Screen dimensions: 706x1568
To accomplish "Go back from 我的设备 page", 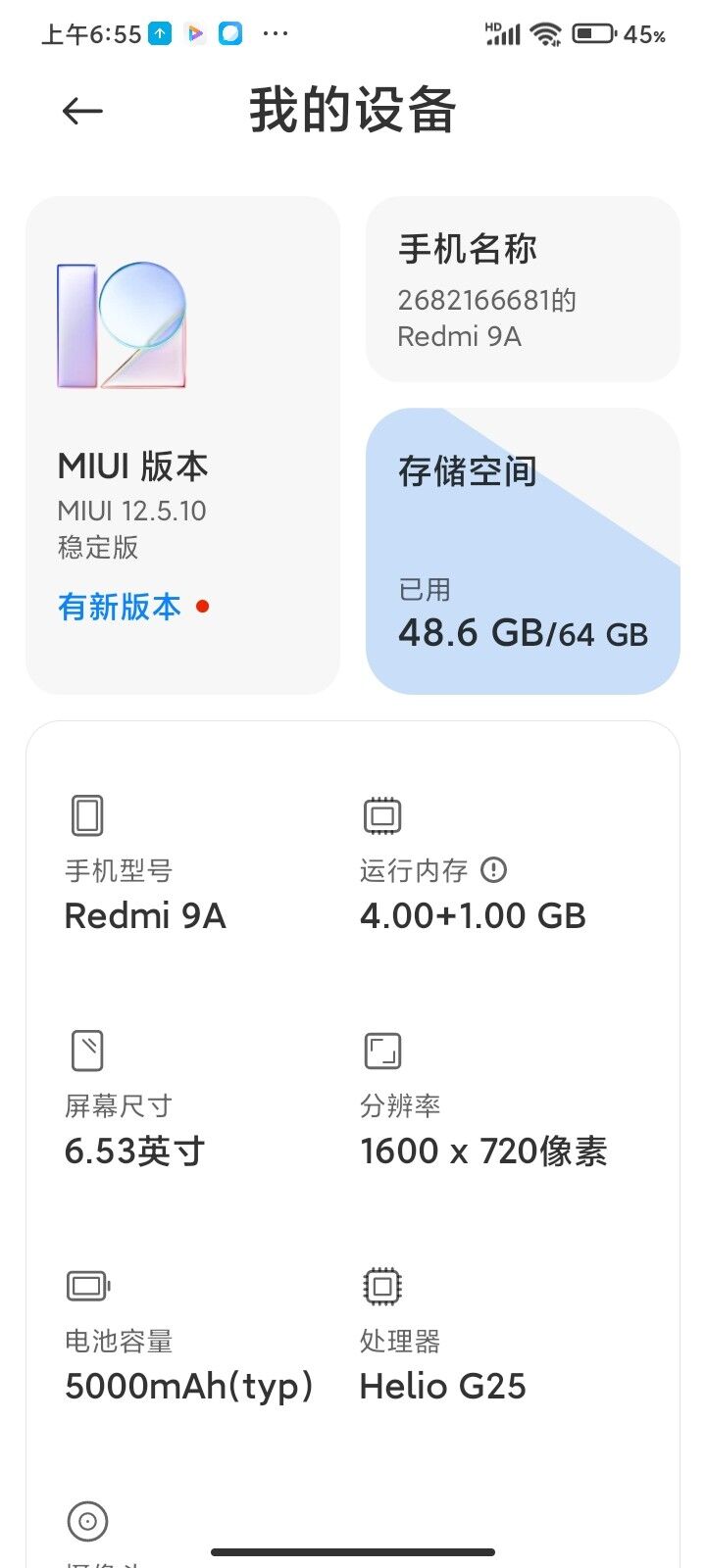I will [x=82, y=111].
